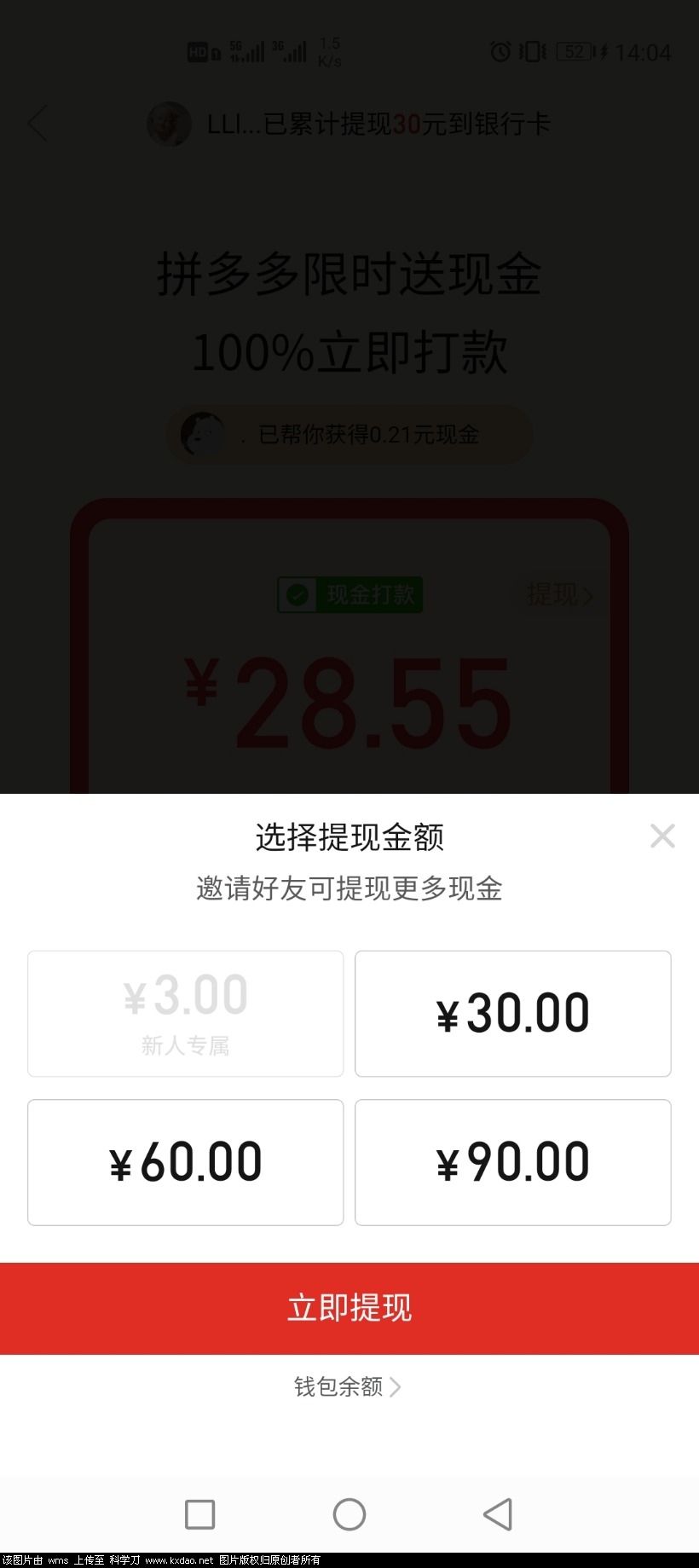Screen dimensions: 699x1568
Task: Tap the HD icon in the status bar
Action: click(x=197, y=52)
